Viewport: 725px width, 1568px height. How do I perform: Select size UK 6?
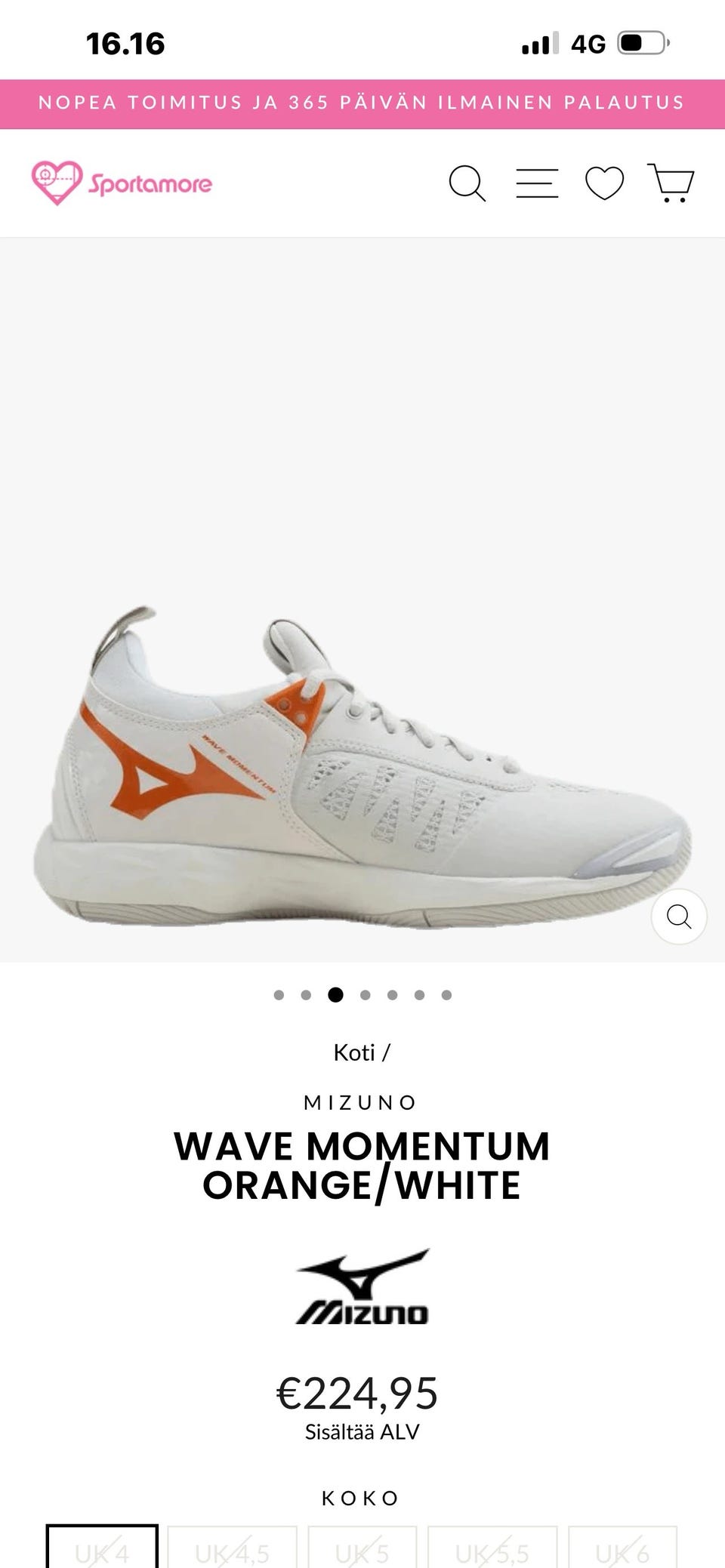(x=622, y=1547)
